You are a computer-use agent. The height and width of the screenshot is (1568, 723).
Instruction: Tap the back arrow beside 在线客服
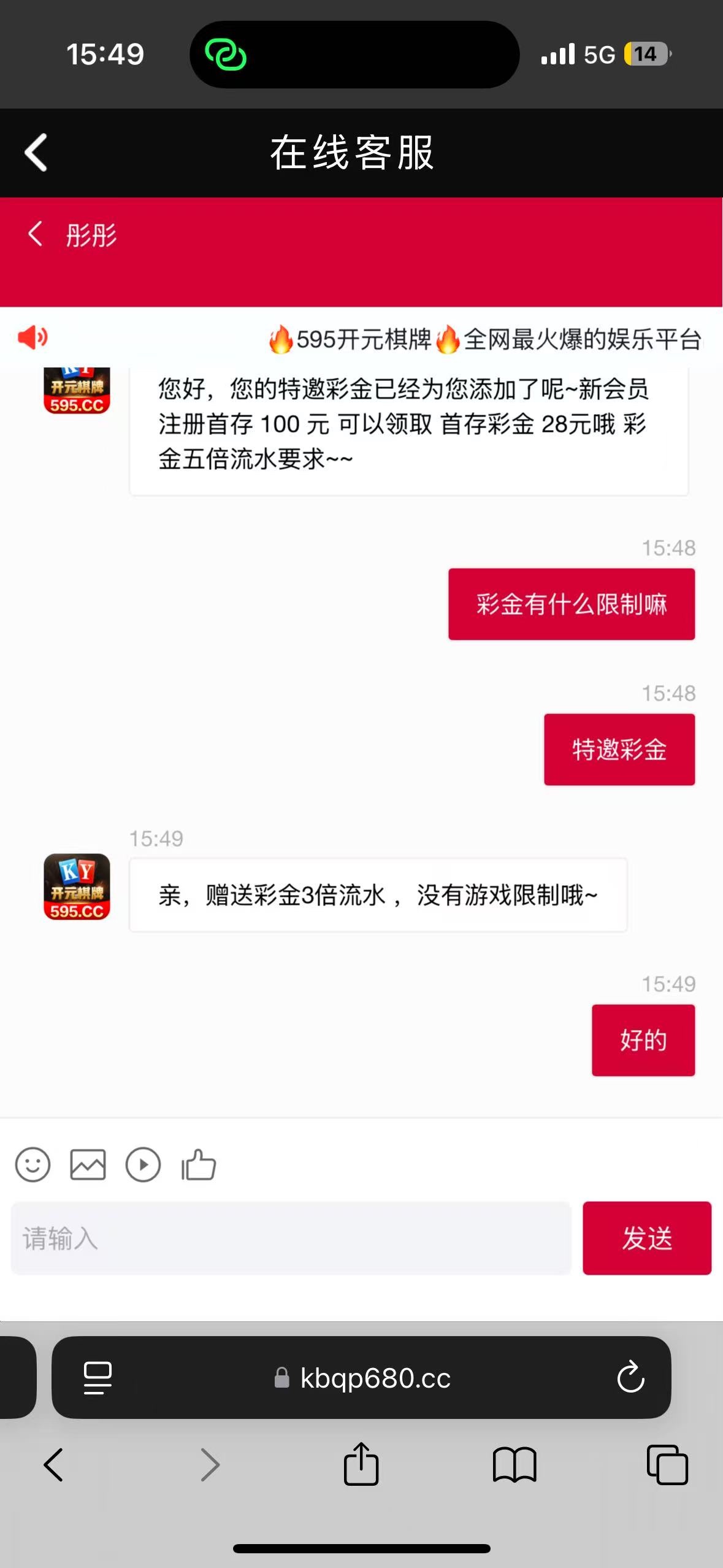pyautogui.click(x=35, y=153)
